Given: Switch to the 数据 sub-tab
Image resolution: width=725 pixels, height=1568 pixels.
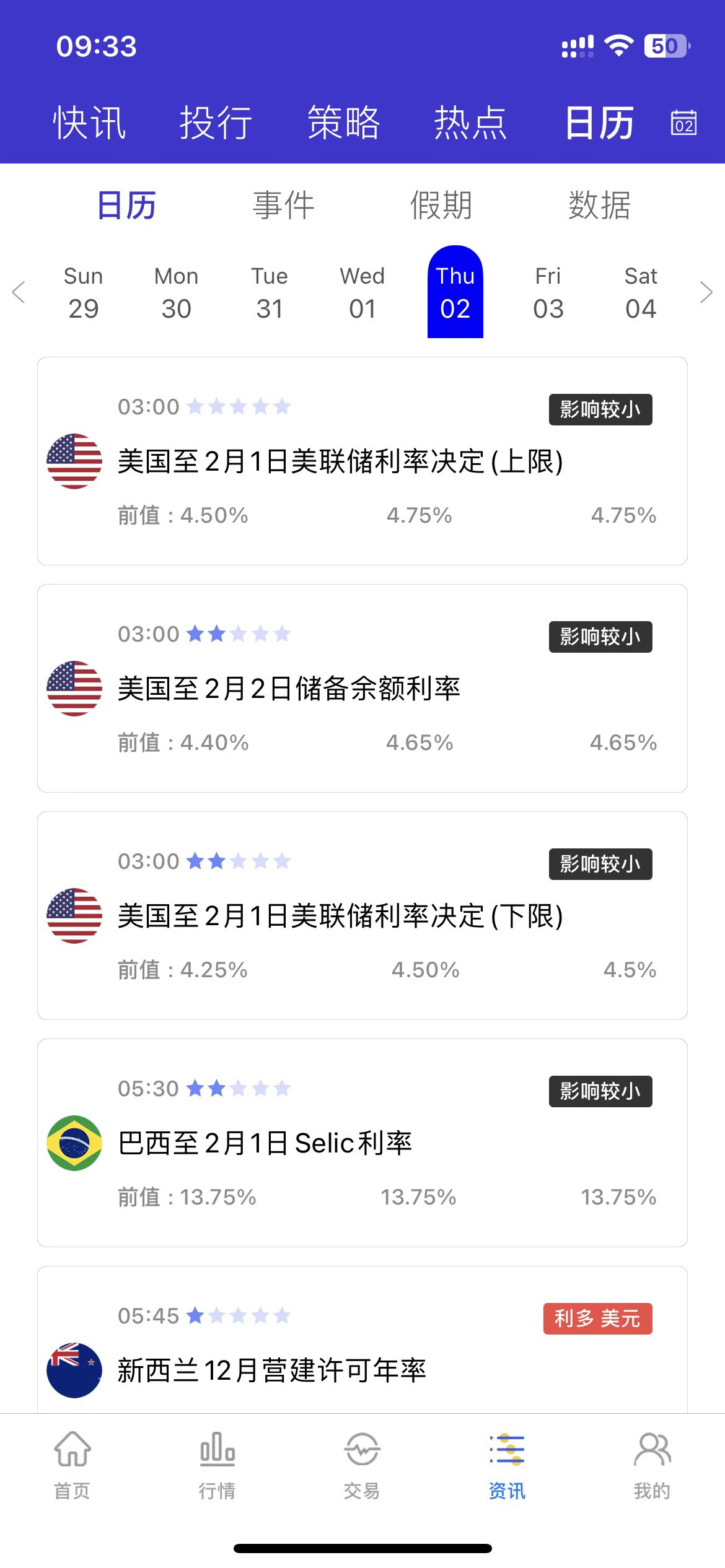Looking at the screenshot, I should click(x=599, y=206).
